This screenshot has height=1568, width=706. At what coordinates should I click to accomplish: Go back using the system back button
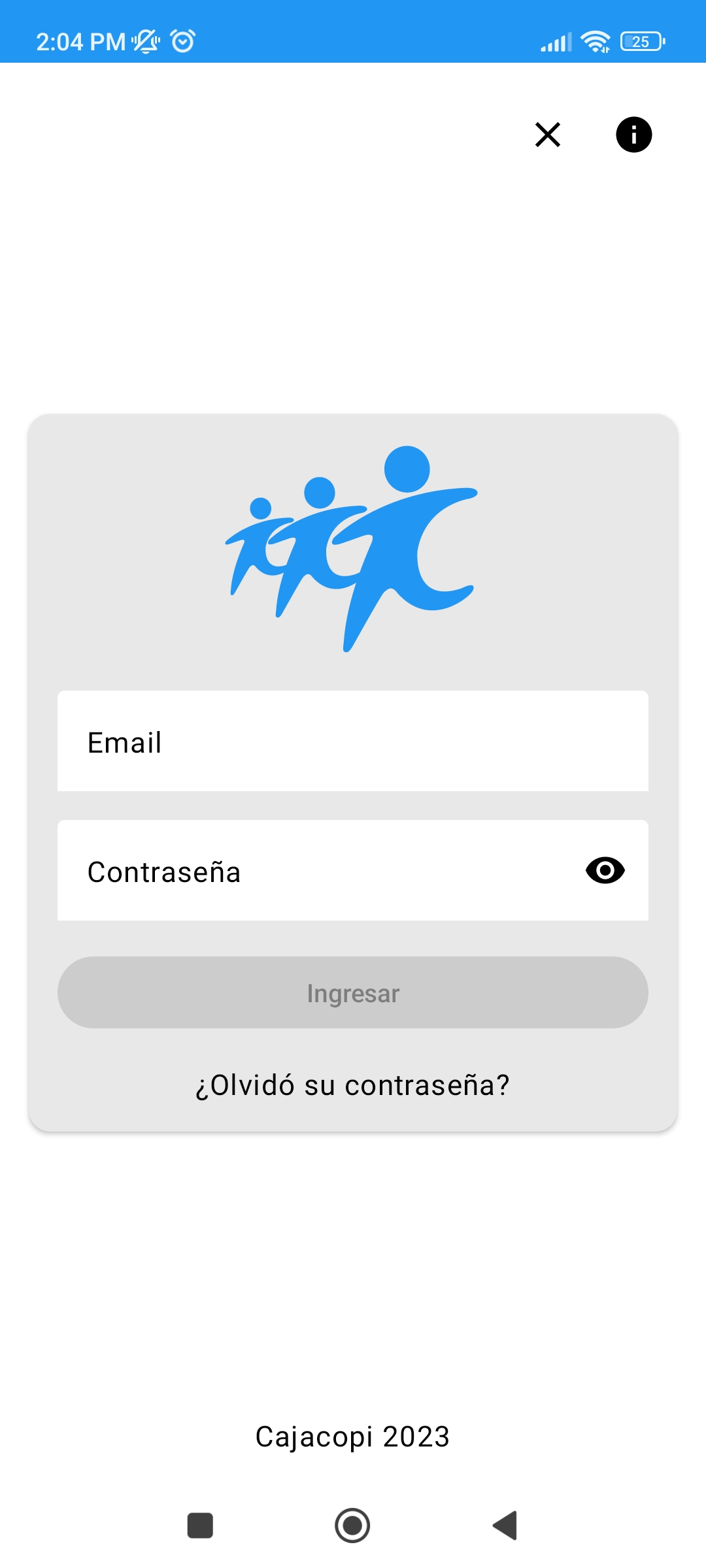pyautogui.click(x=505, y=1526)
